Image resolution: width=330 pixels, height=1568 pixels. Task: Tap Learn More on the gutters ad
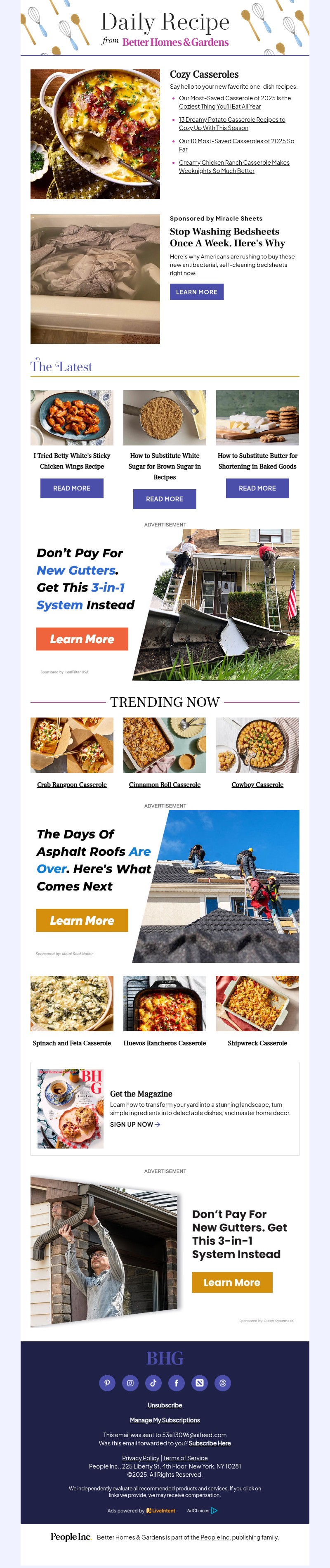(x=82, y=639)
